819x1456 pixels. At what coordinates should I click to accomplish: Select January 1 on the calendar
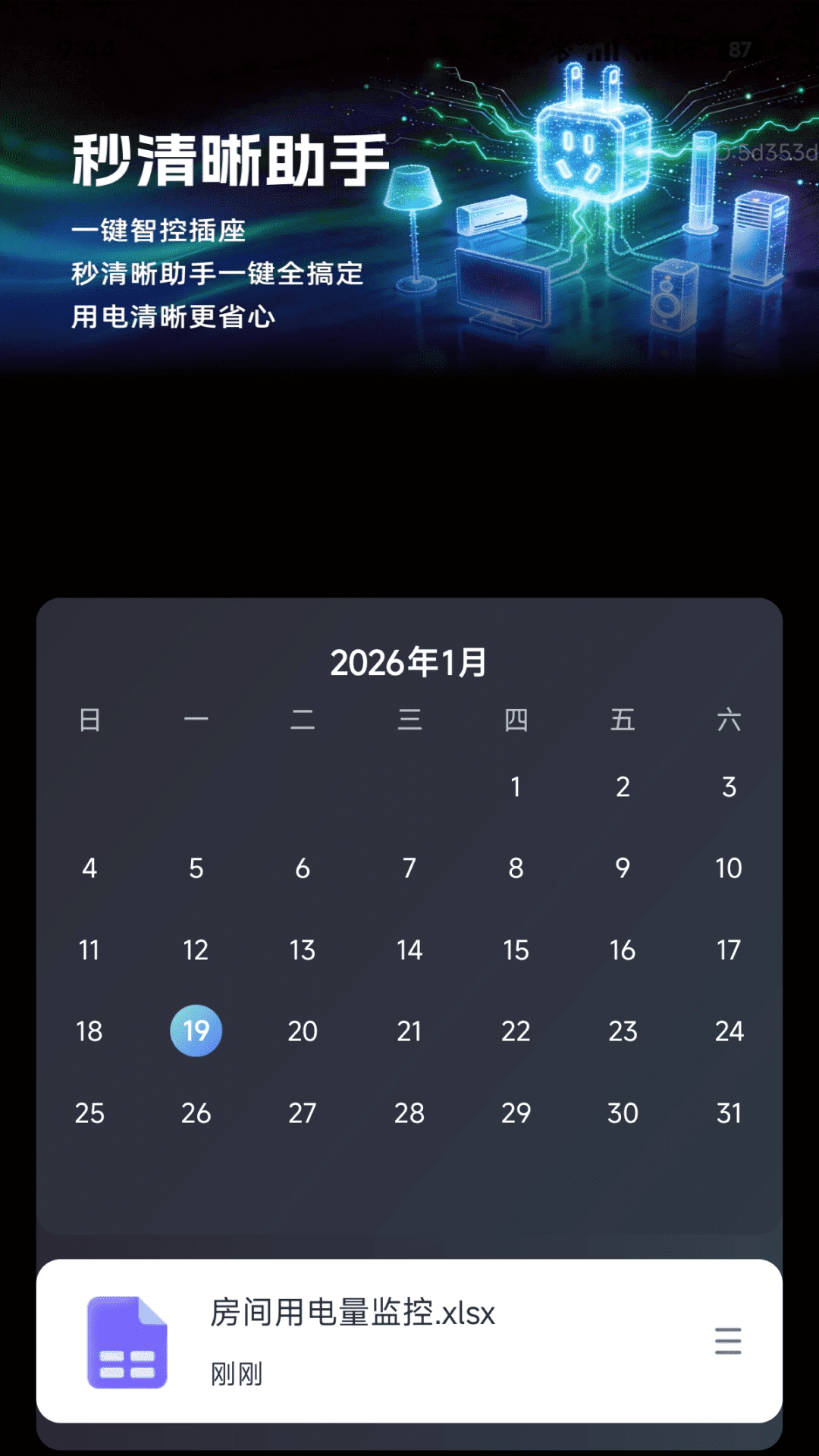tap(516, 787)
